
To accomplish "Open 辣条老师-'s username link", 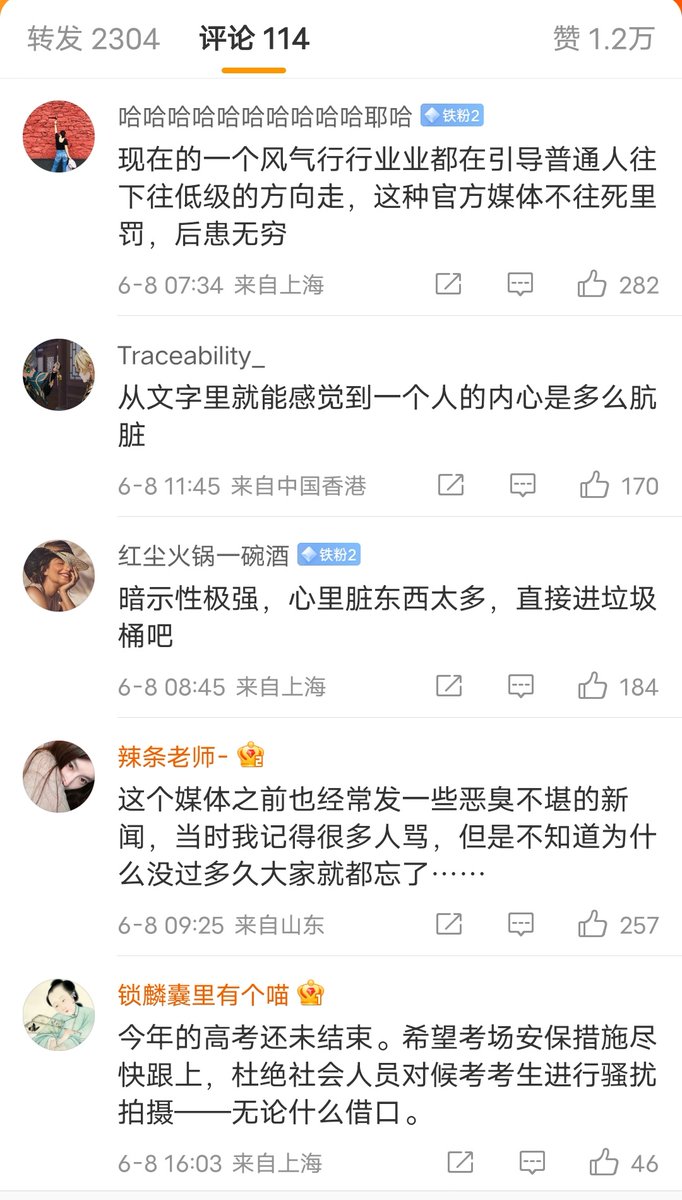I will click(173, 757).
